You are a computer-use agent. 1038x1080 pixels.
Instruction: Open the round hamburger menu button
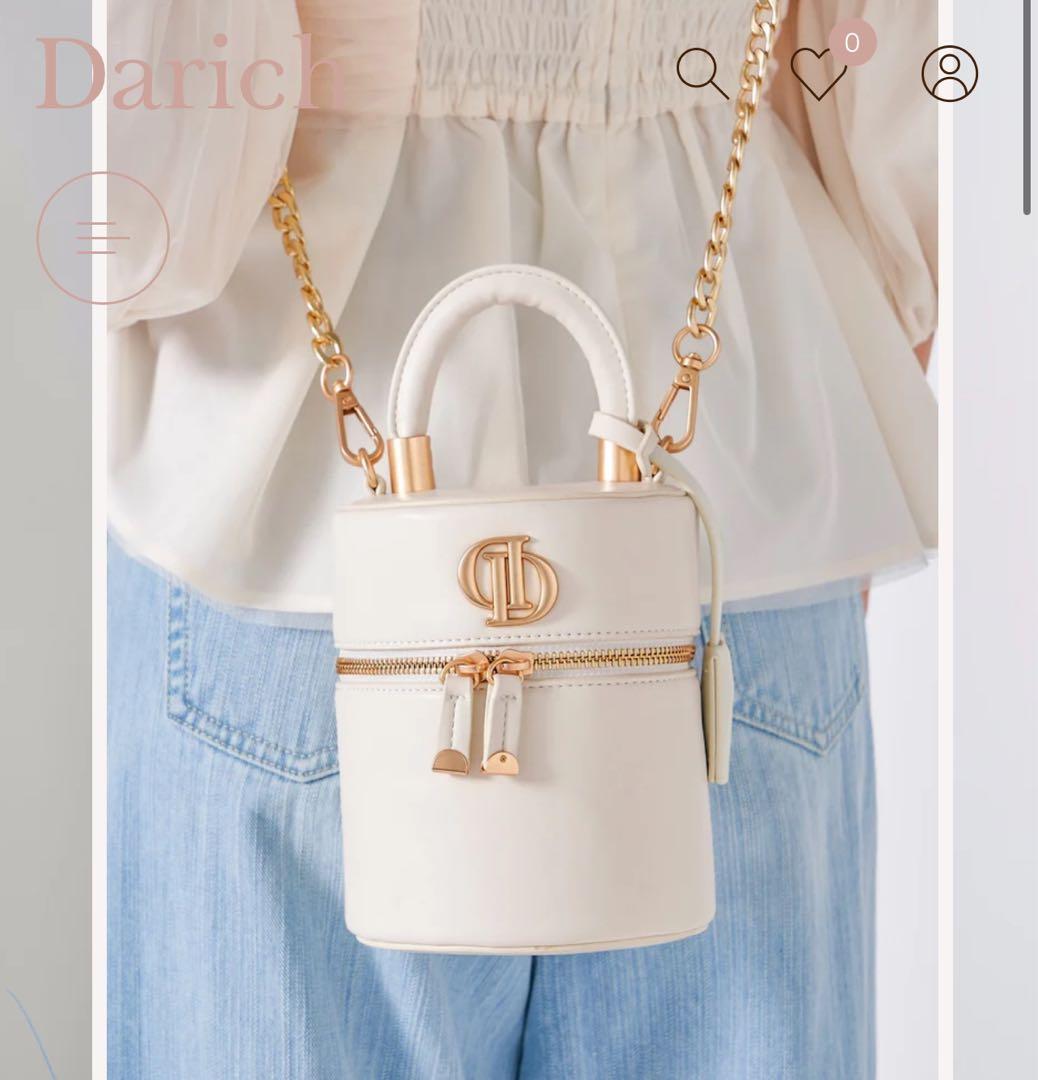click(x=103, y=238)
